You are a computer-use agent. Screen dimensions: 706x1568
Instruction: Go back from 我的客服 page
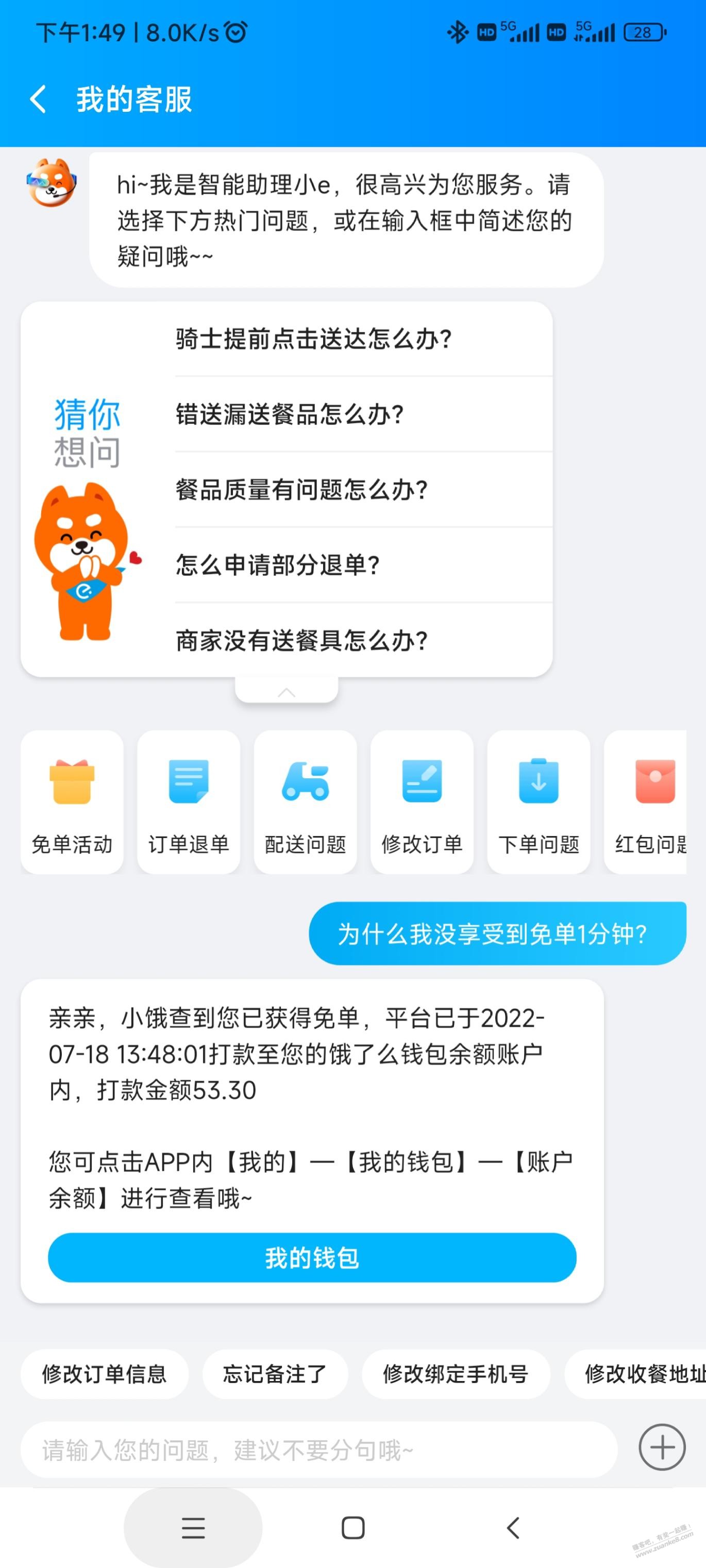coord(38,99)
